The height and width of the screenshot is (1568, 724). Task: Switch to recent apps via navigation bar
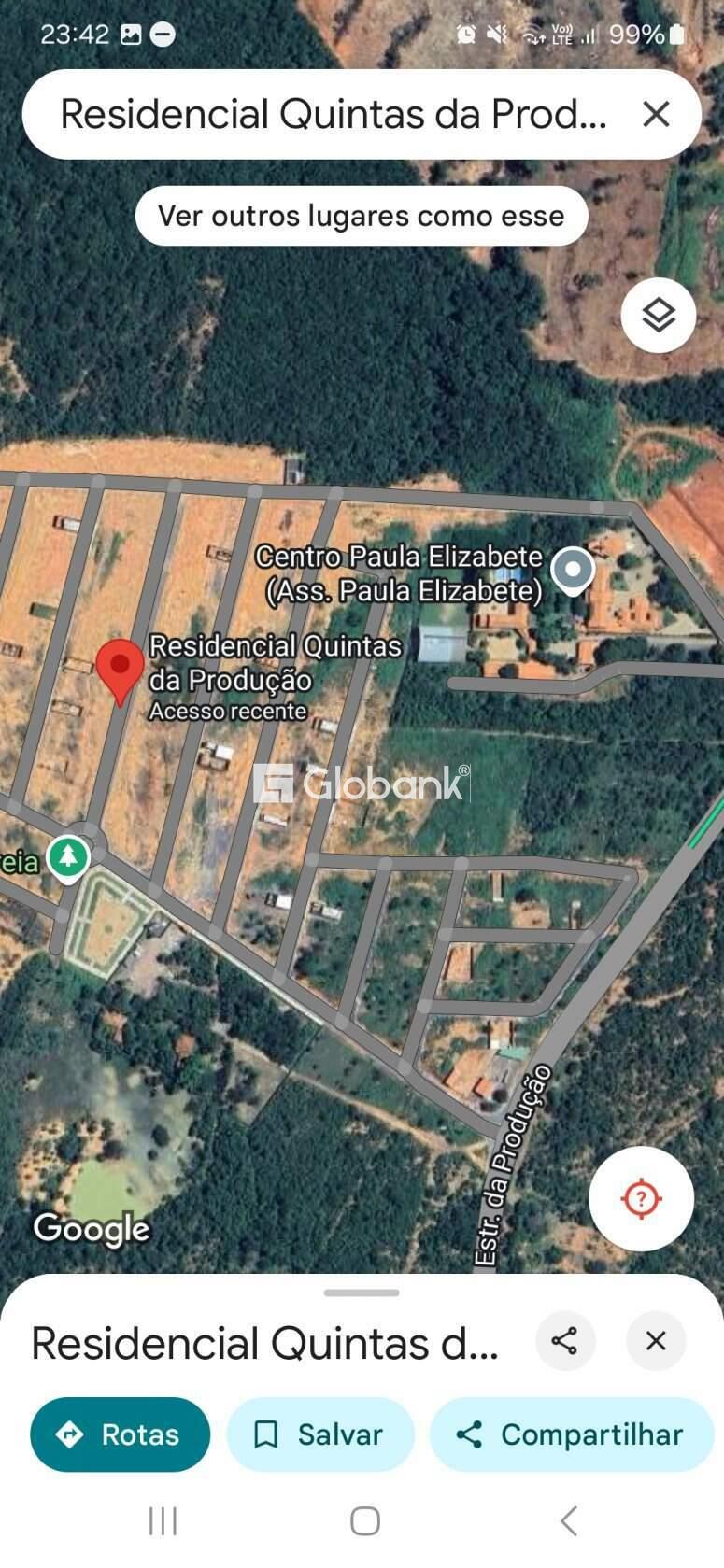coord(163,1520)
